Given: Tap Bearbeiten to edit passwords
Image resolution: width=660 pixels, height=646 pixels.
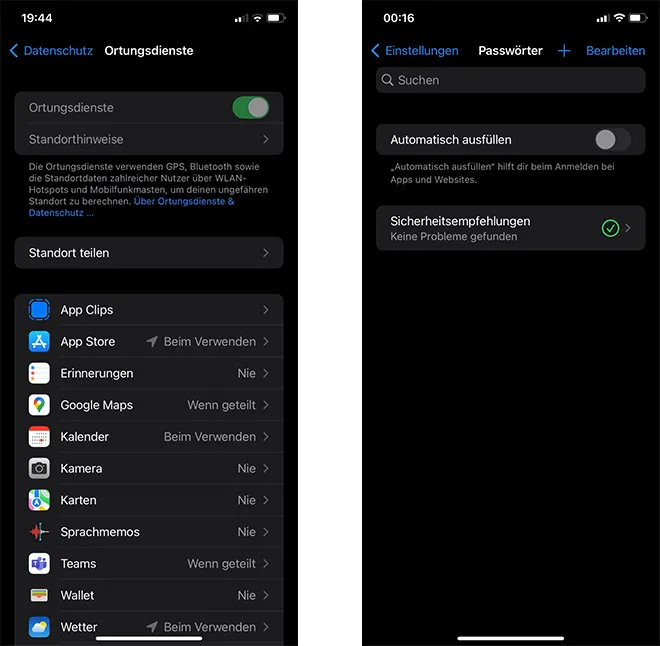Looking at the screenshot, I should click(x=615, y=50).
